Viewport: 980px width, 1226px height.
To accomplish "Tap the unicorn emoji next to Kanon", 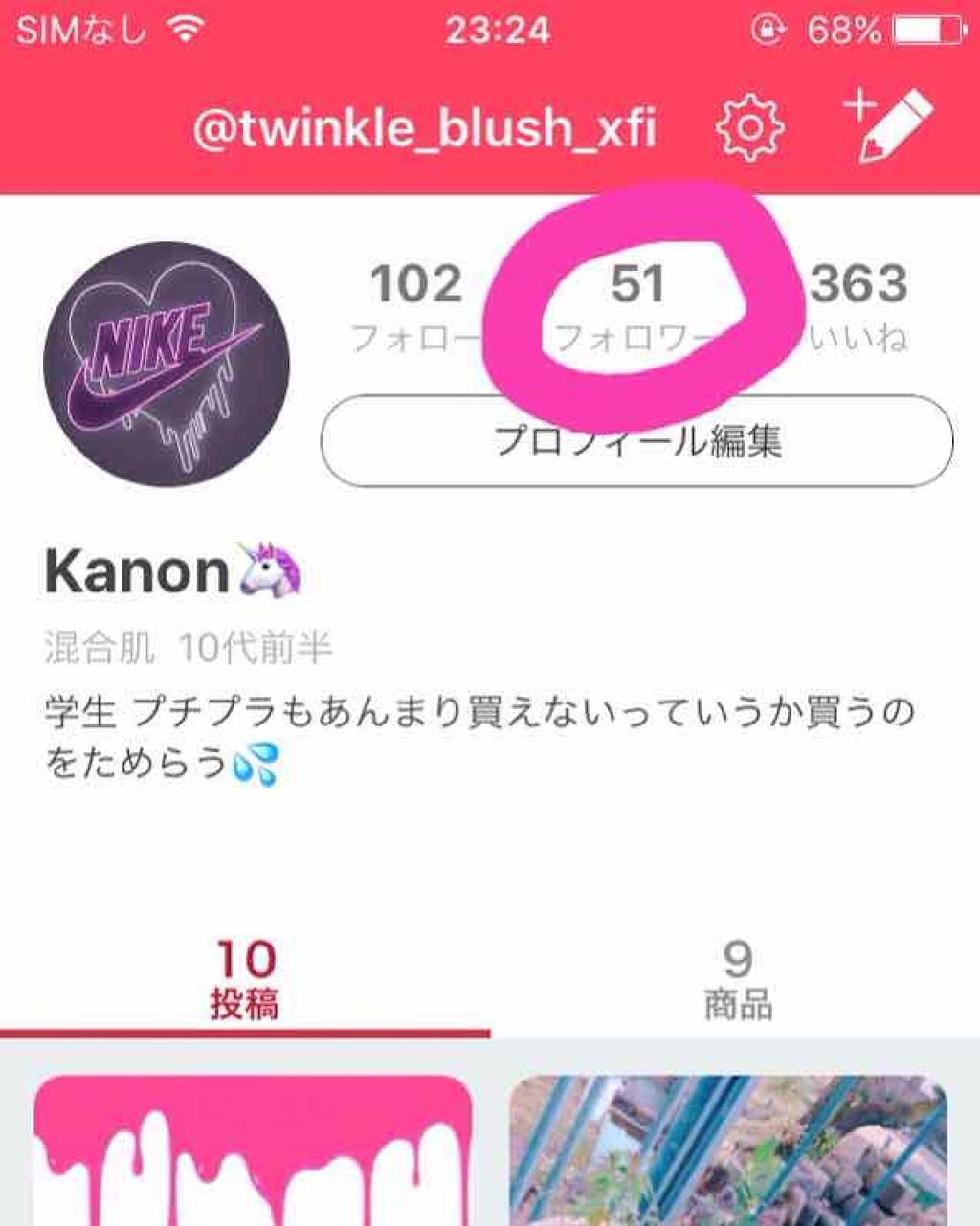I will (270, 569).
